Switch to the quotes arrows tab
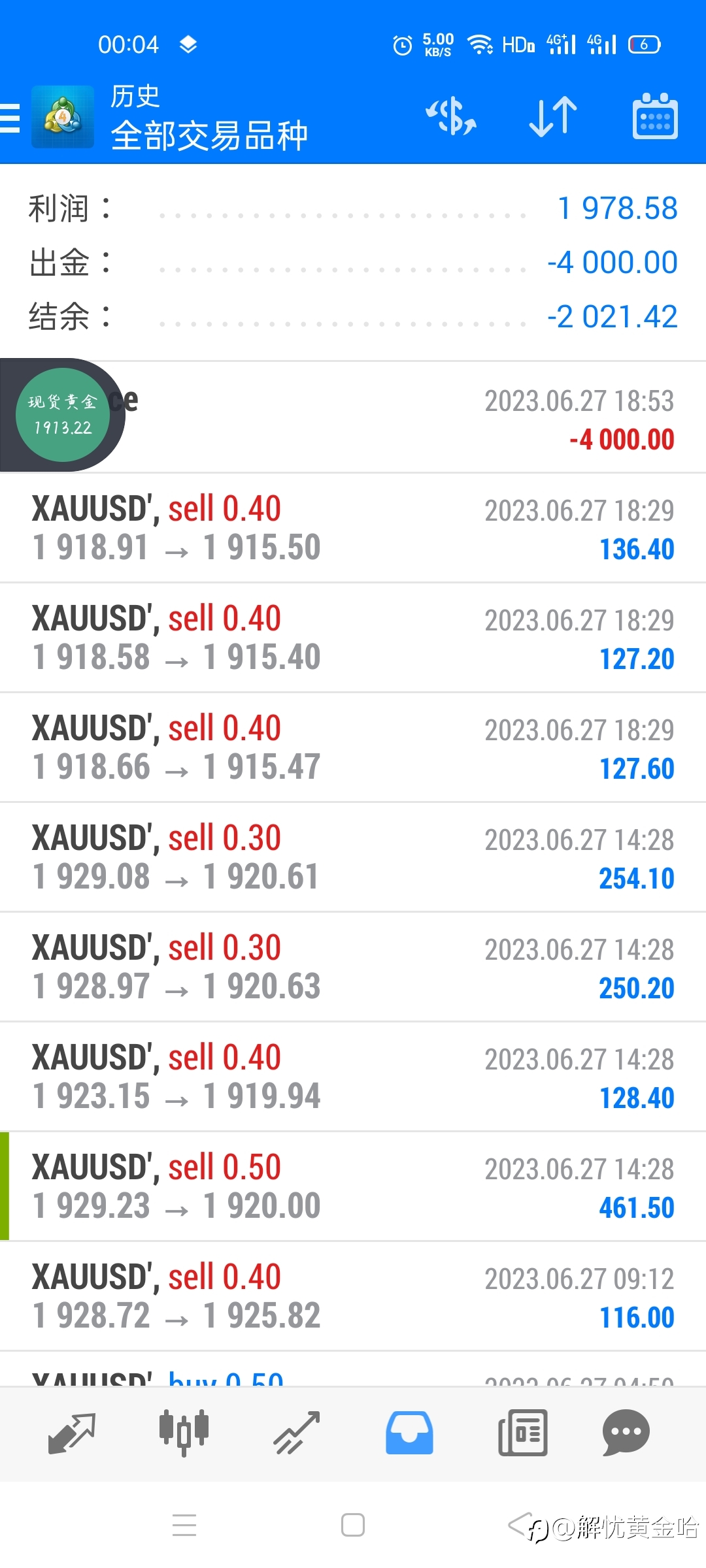706x1568 pixels. [72, 1433]
